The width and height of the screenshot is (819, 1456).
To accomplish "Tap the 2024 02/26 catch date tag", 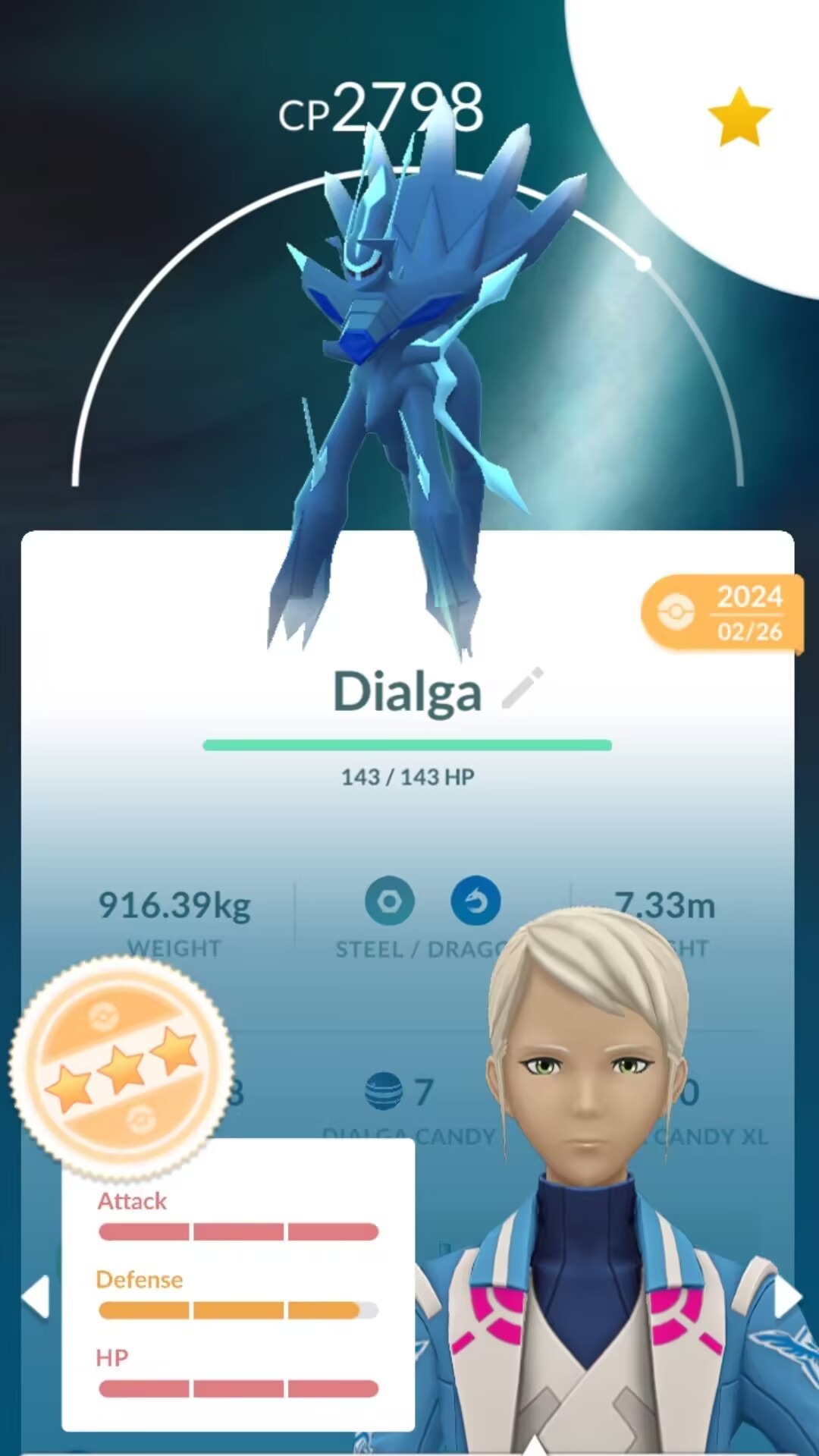I will point(722,613).
